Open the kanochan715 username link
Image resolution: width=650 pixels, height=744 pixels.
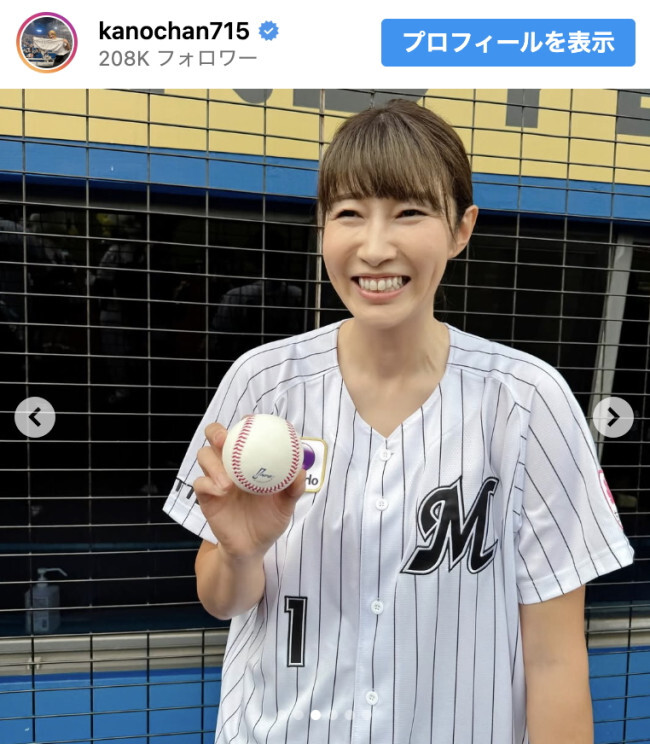pyautogui.click(x=174, y=31)
